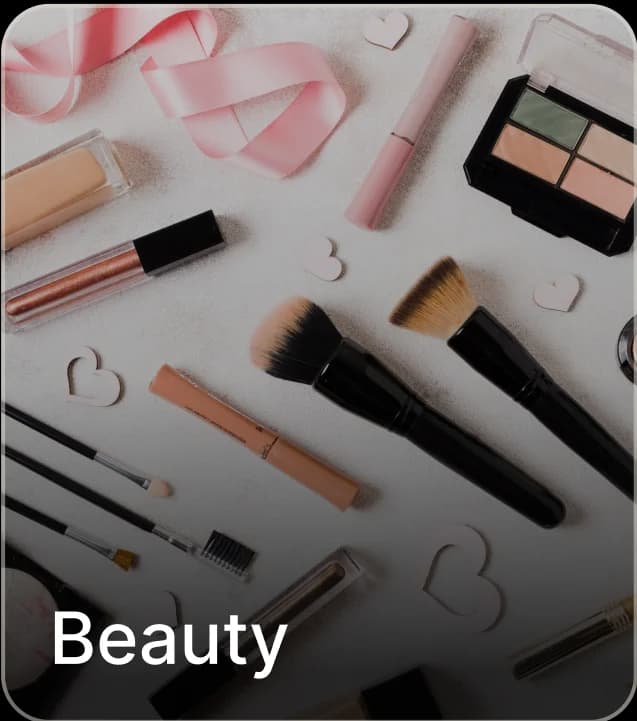Open the Beauty category card
The image size is (637, 721).
(318, 360)
